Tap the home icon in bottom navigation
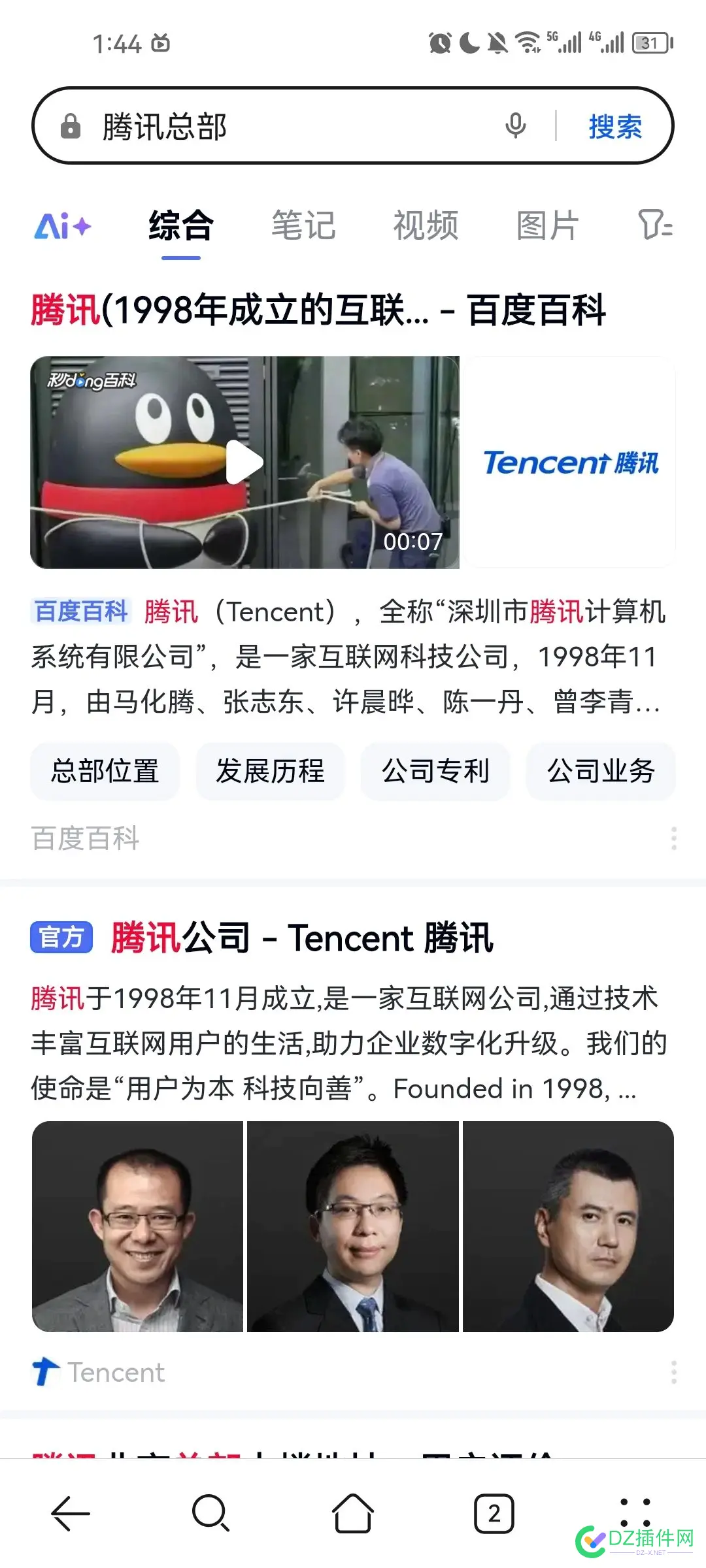Screen dimensions: 706x1568 click(x=353, y=1513)
